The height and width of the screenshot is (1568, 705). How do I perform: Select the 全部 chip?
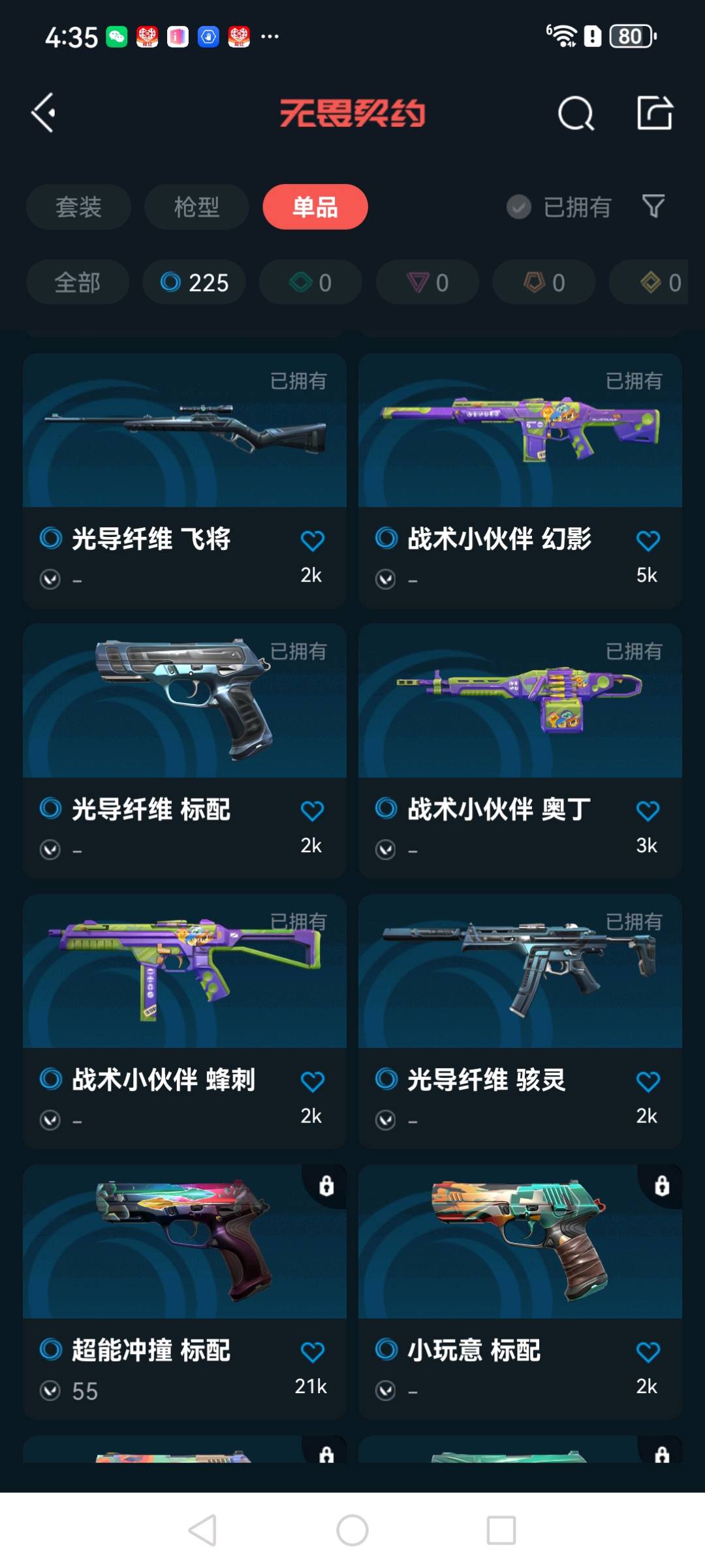tap(78, 283)
